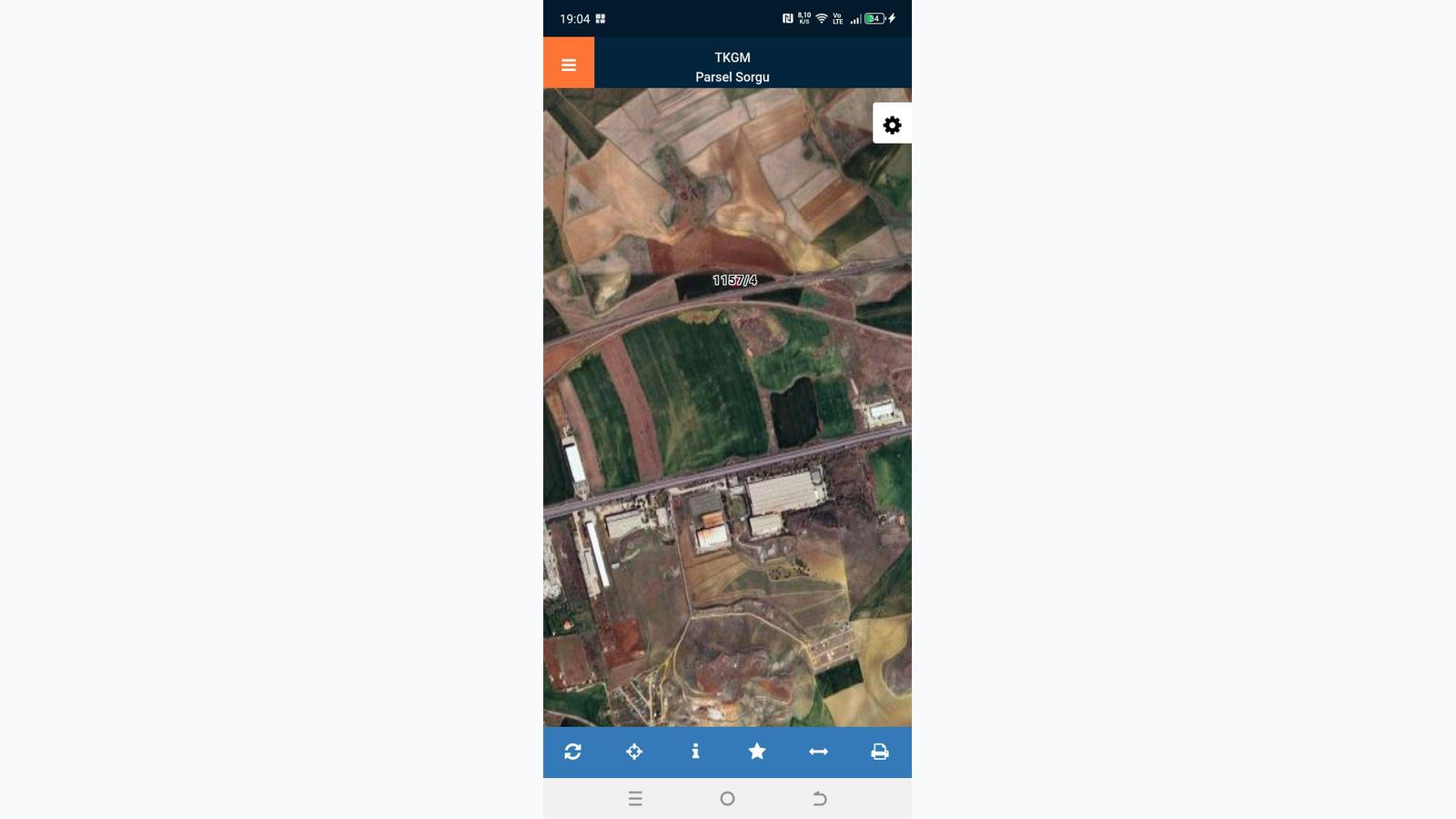Screen dimensions: 1456x819
Task: Tap the refresh icon in bottom toolbar
Action: click(x=572, y=752)
